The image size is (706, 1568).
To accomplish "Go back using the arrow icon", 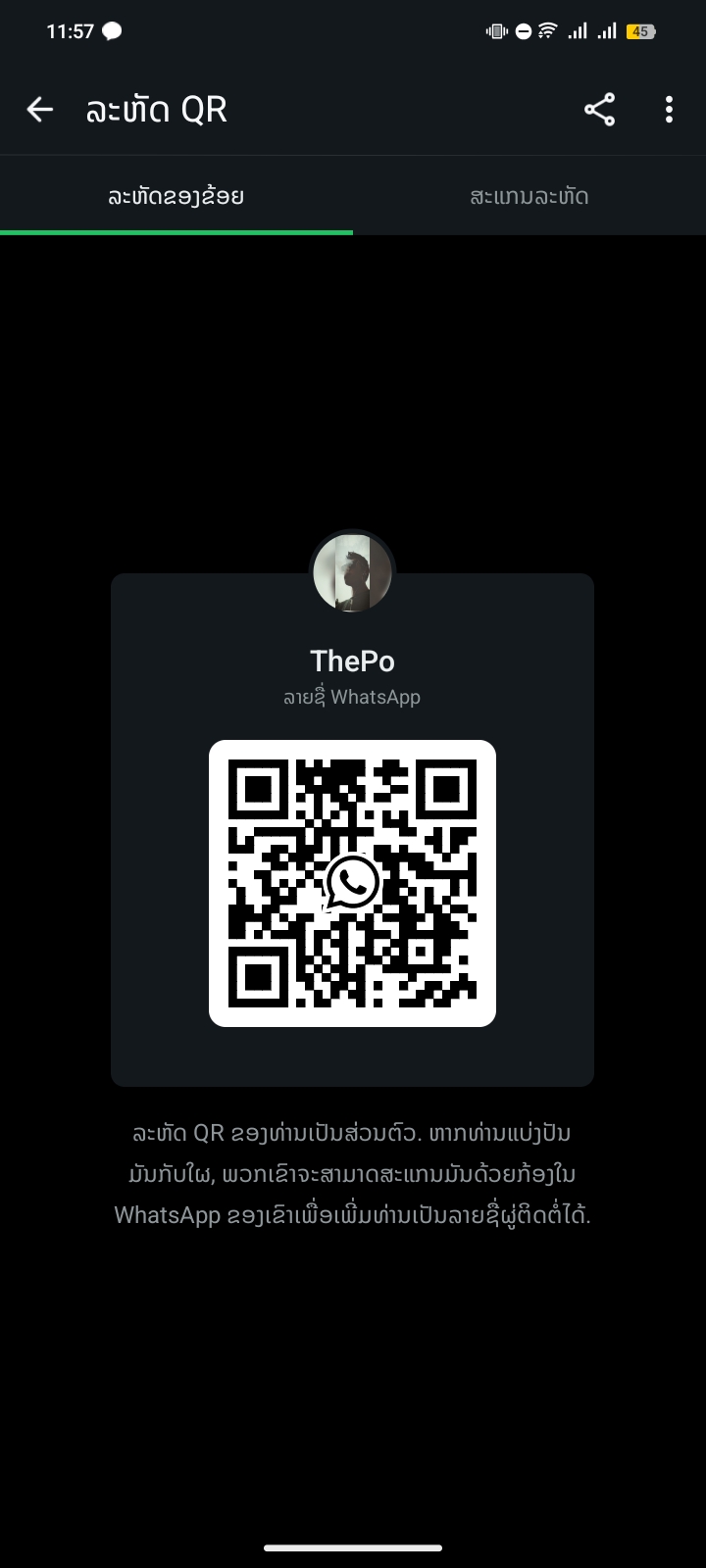I will [x=40, y=110].
